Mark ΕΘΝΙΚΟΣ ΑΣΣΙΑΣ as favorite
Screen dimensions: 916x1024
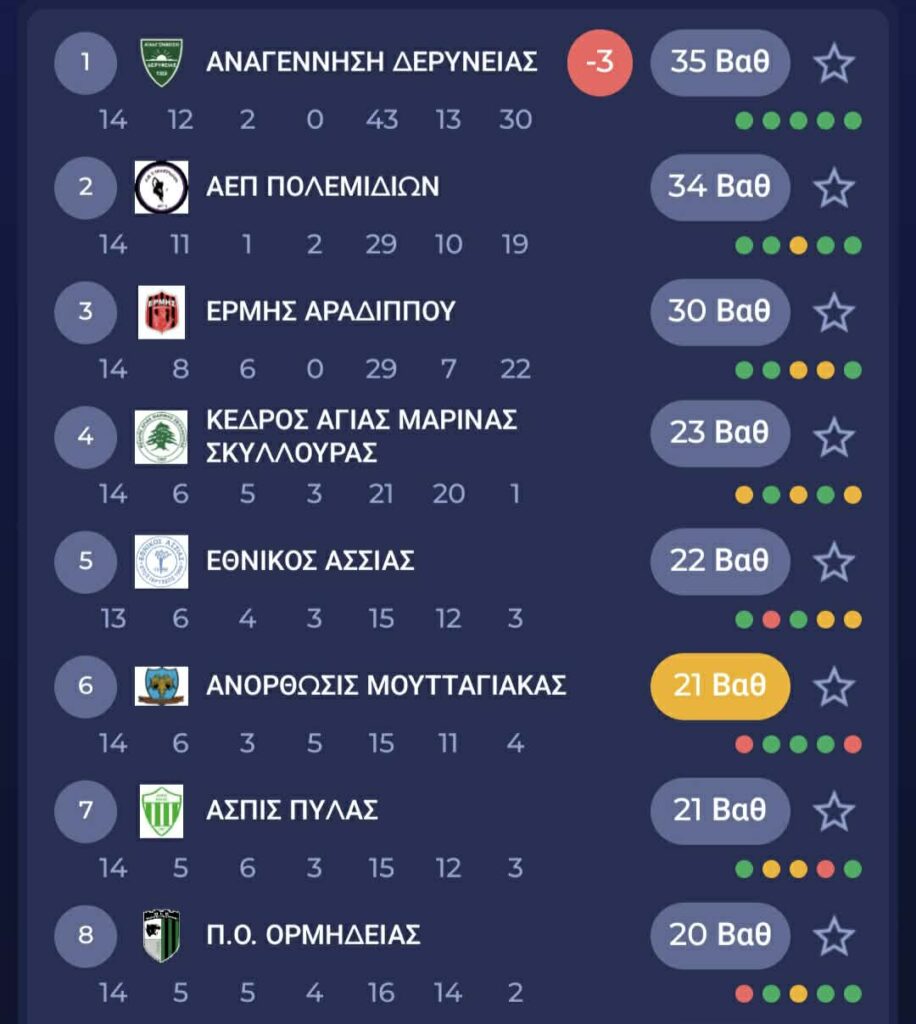click(x=833, y=562)
